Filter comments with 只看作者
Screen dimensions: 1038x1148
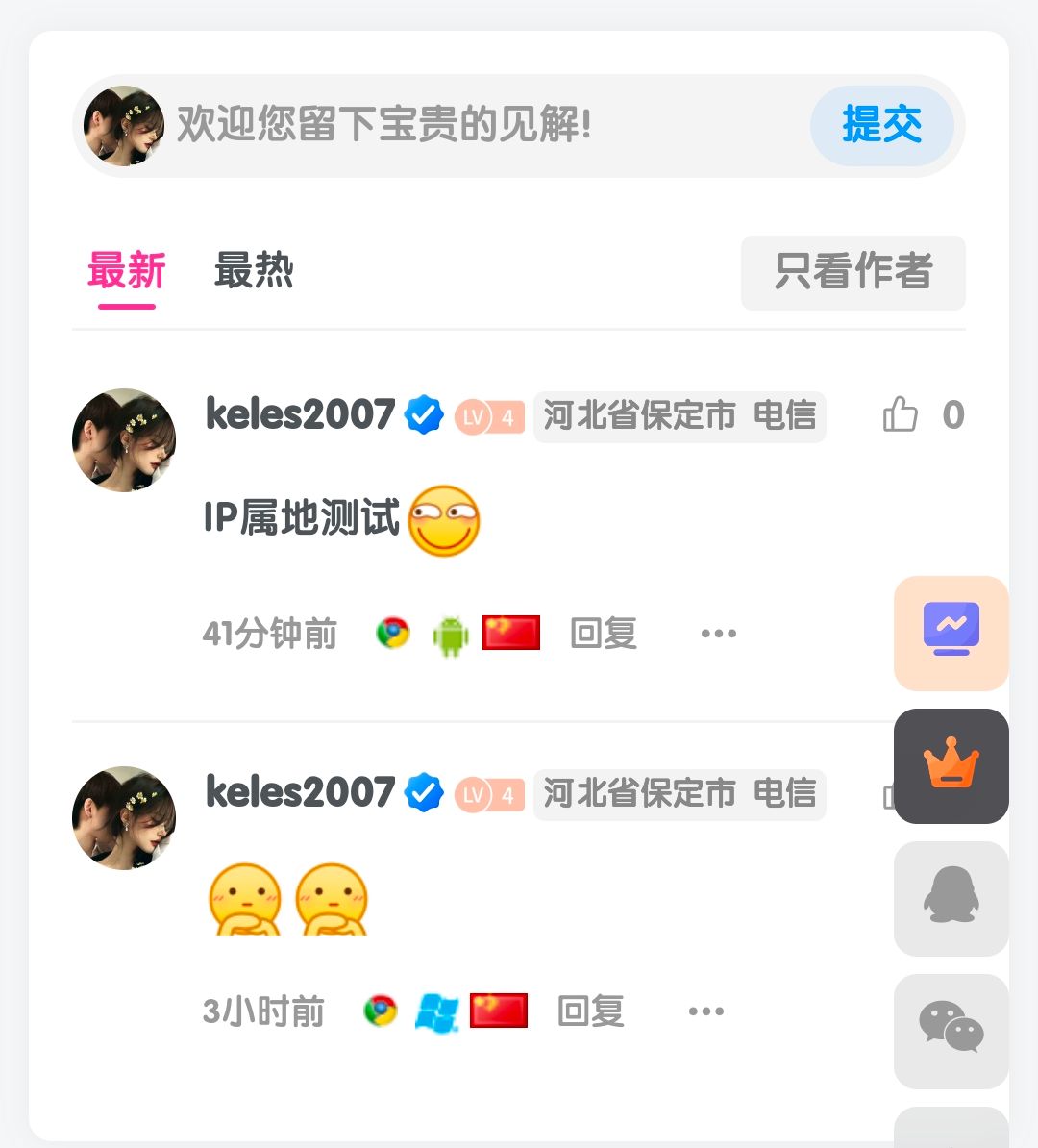point(853,272)
